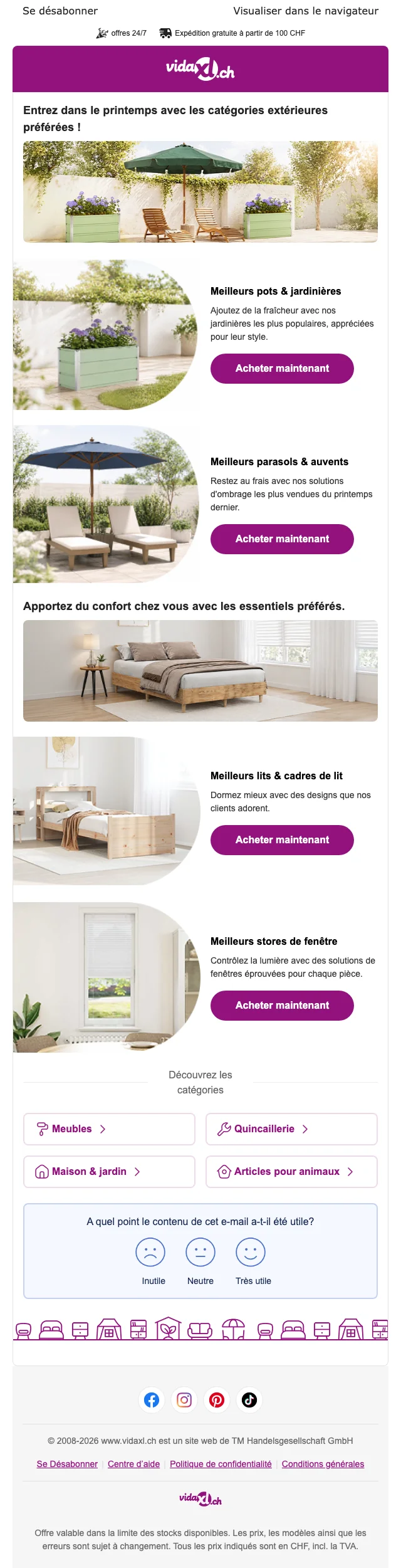This screenshot has width=401, height=1568.
Task: Open the Centre d'aide link
Action: click(133, 1464)
